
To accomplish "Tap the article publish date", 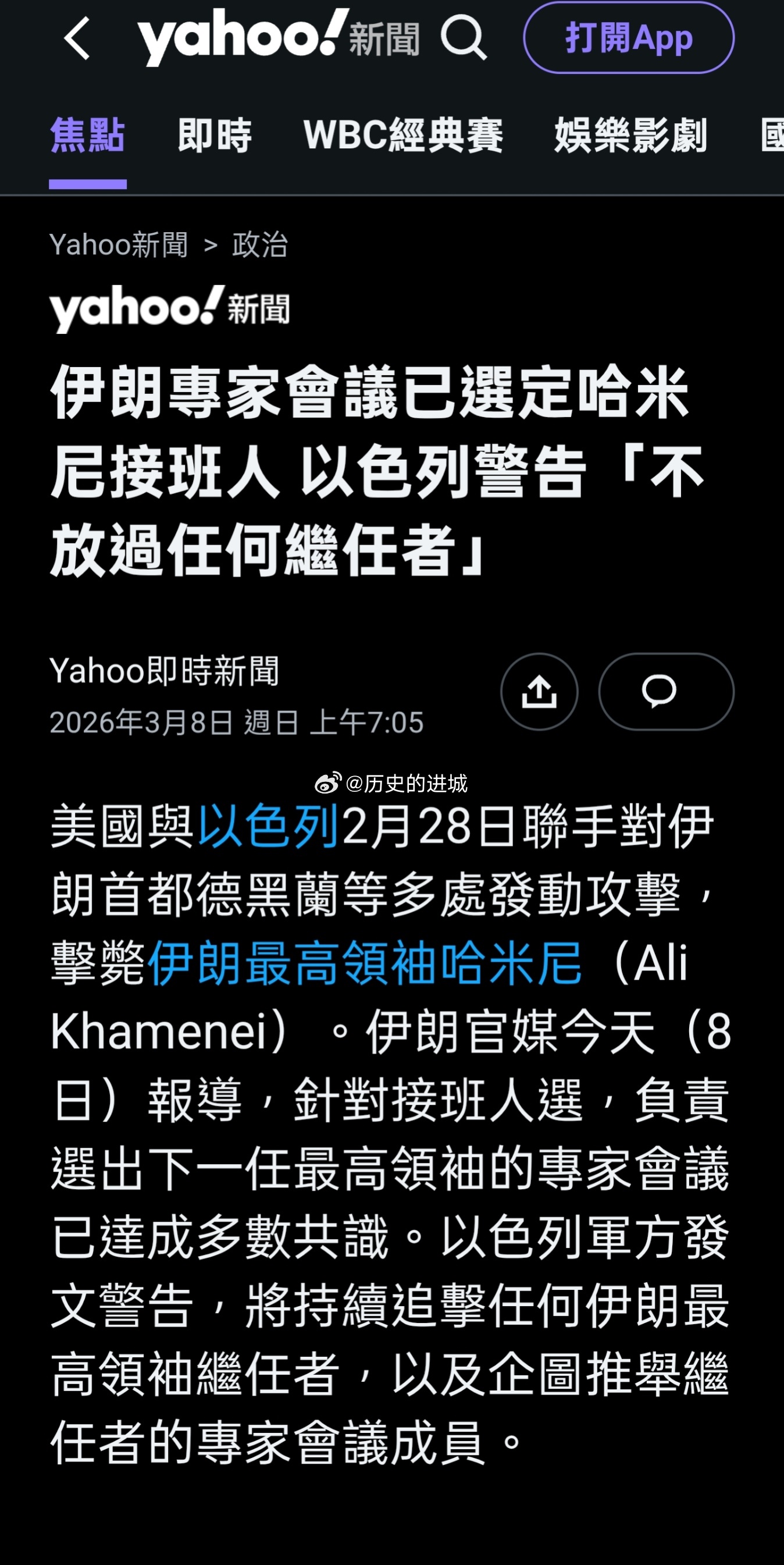I will 237,722.
